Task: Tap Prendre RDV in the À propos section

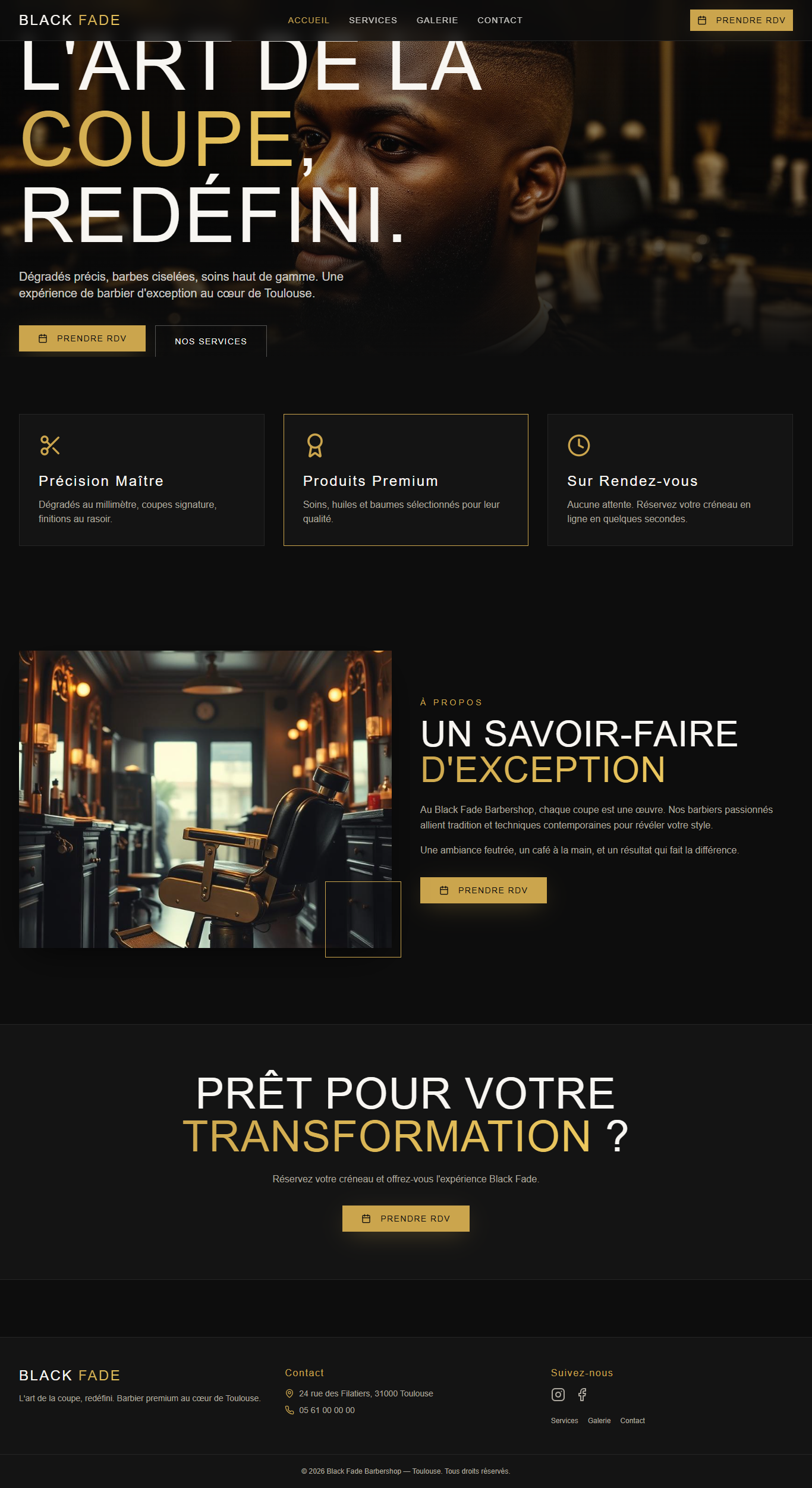Action: (x=483, y=890)
